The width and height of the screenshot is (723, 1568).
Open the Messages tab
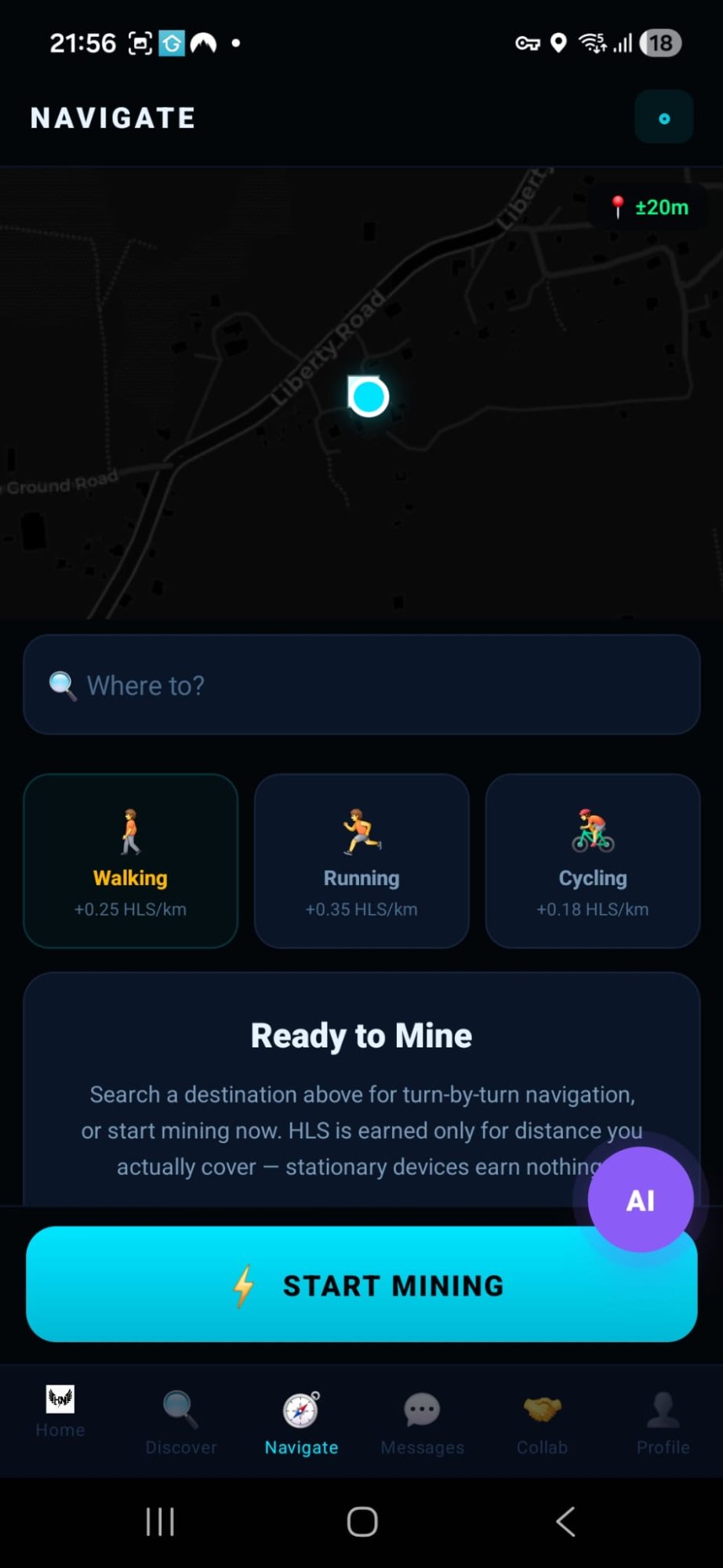pyautogui.click(x=422, y=1421)
